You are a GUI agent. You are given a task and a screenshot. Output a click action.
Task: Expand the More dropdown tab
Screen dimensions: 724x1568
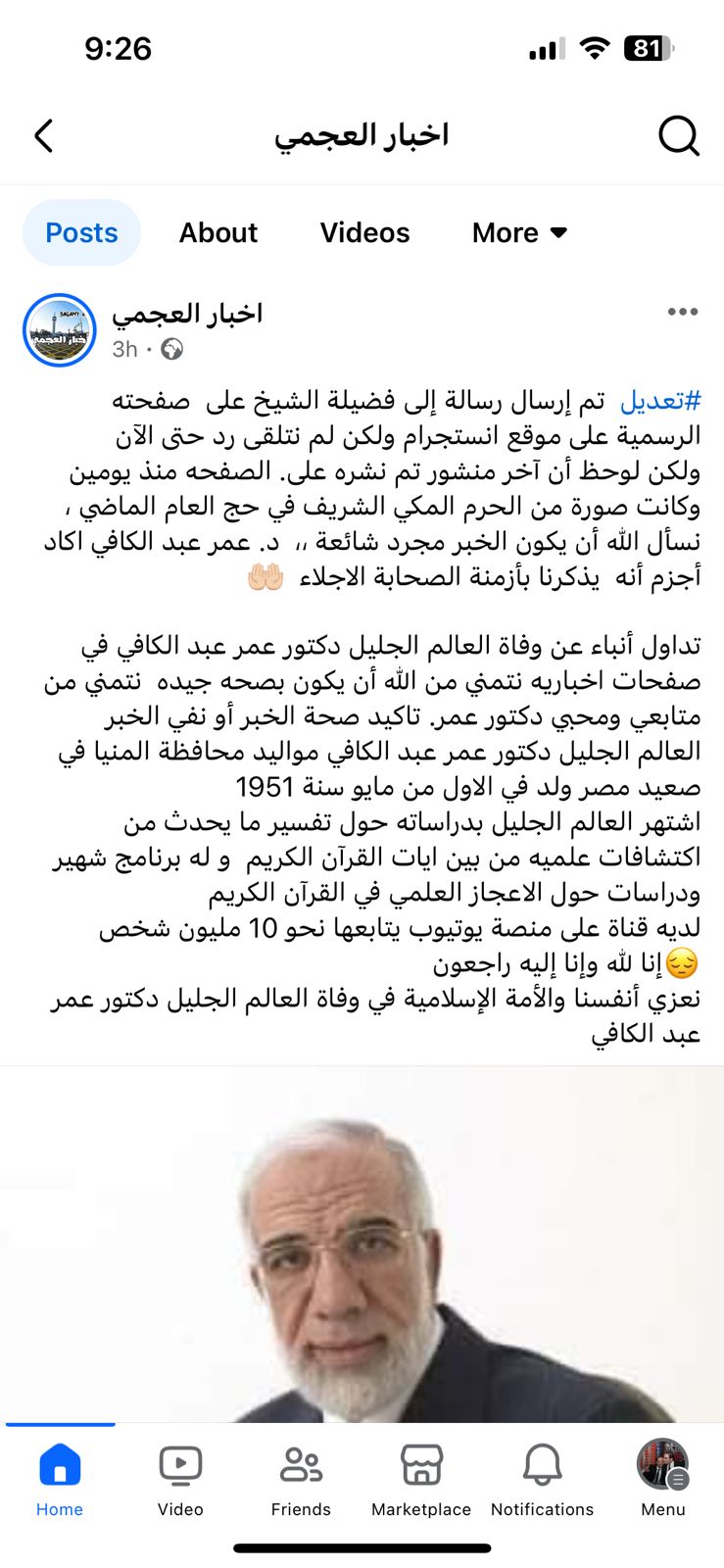pos(519,232)
